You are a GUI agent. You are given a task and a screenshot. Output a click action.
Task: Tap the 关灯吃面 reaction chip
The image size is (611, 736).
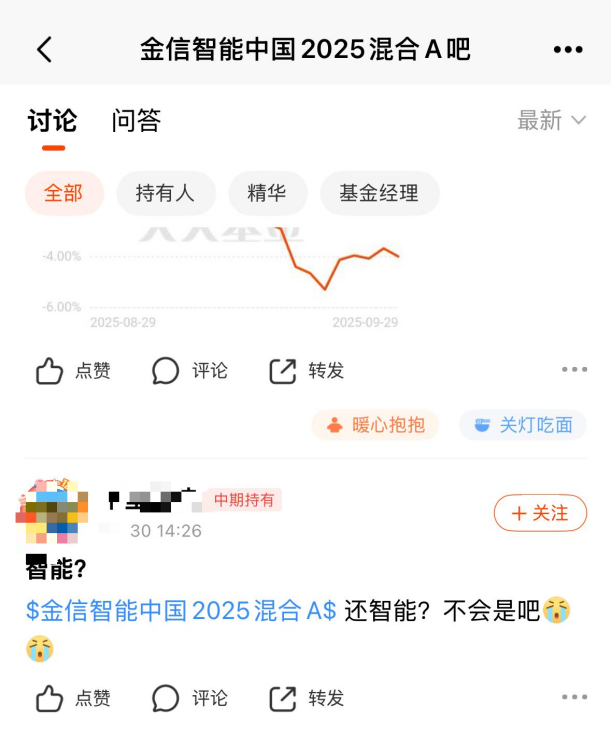[x=523, y=425]
